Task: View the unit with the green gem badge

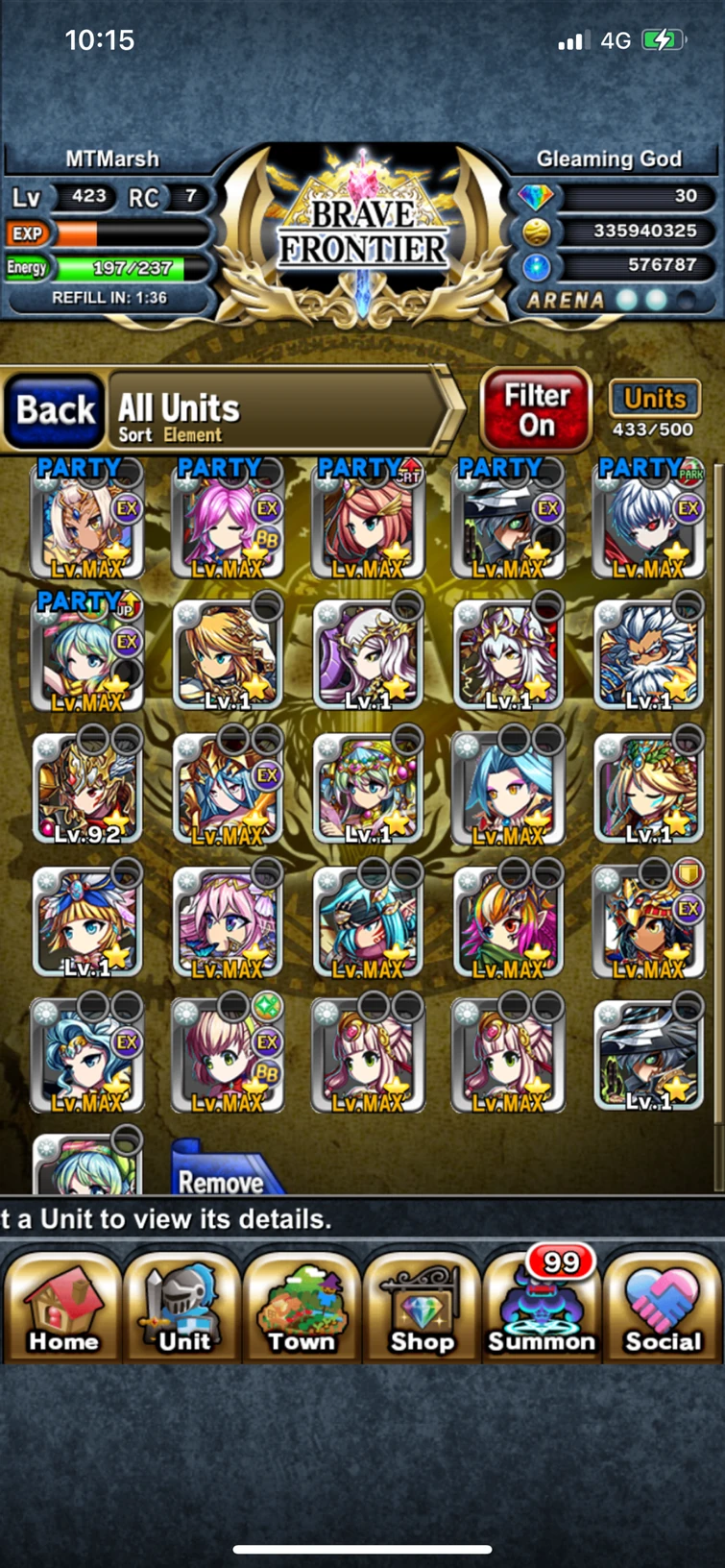Action: point(228,1056)
